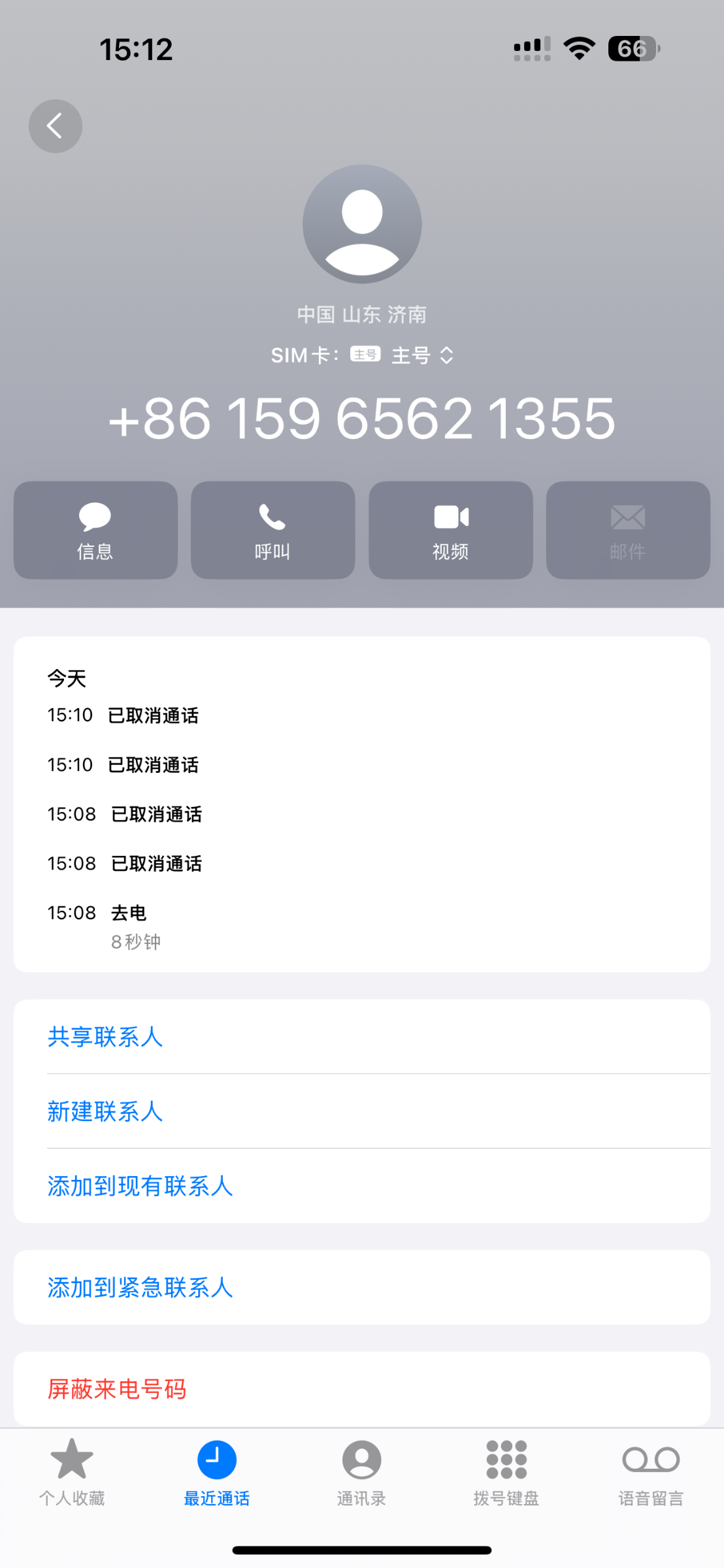Switch to the 个人收藏 tab
This screenshot has width=724, height=1568.
click(72, 1471)
